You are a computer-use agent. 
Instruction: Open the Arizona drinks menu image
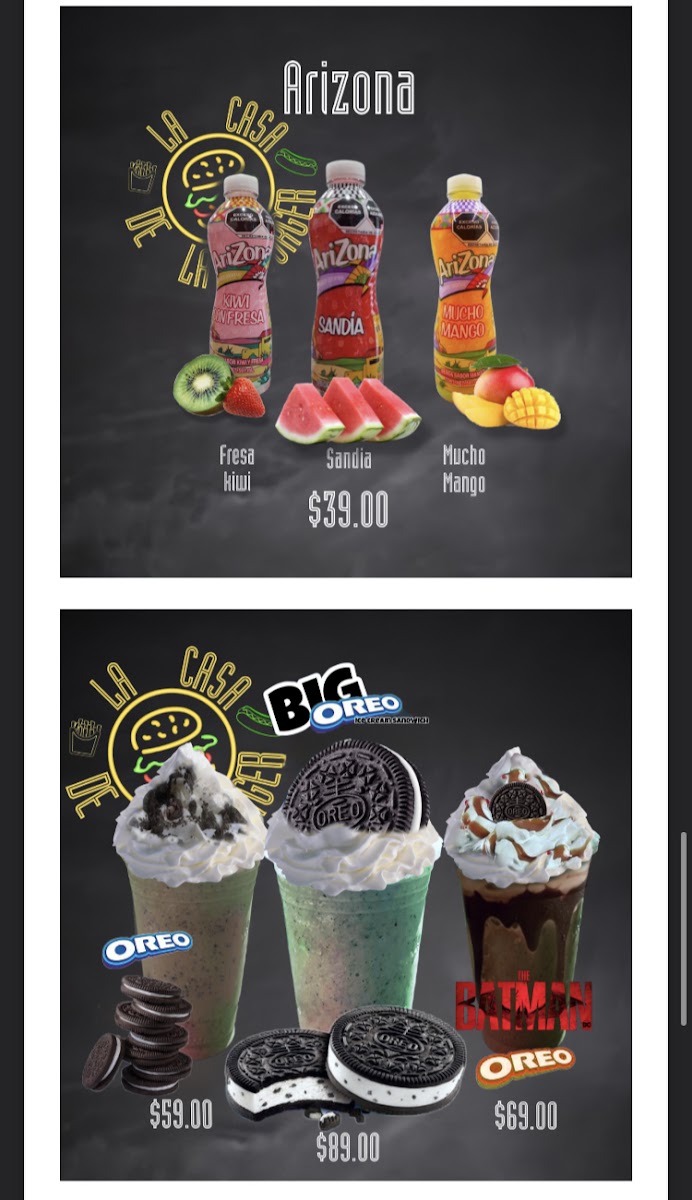(x=346, y=292)
